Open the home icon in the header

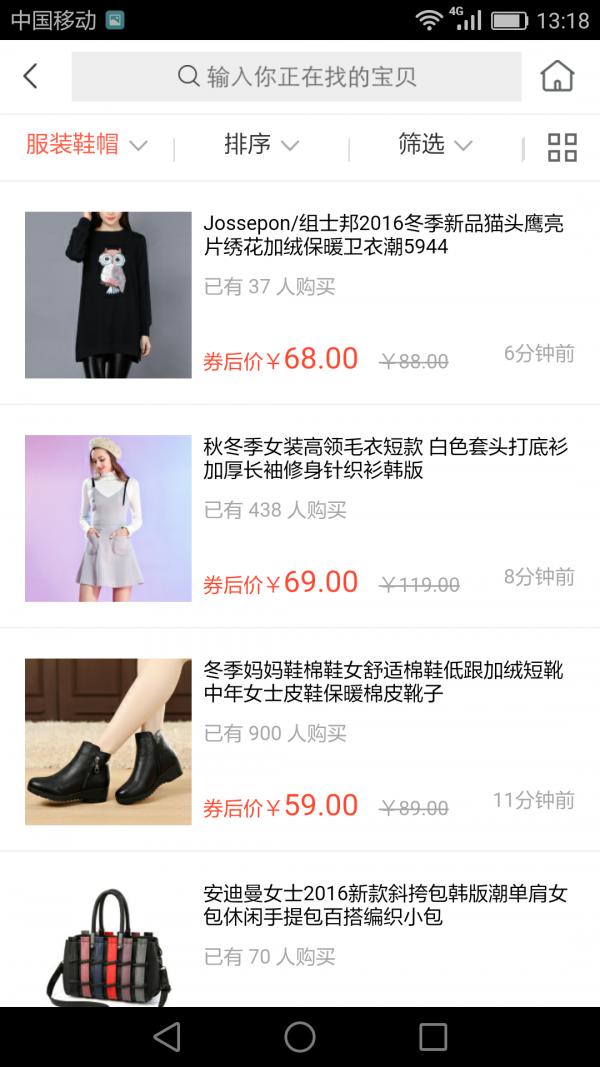pos(557,76)
